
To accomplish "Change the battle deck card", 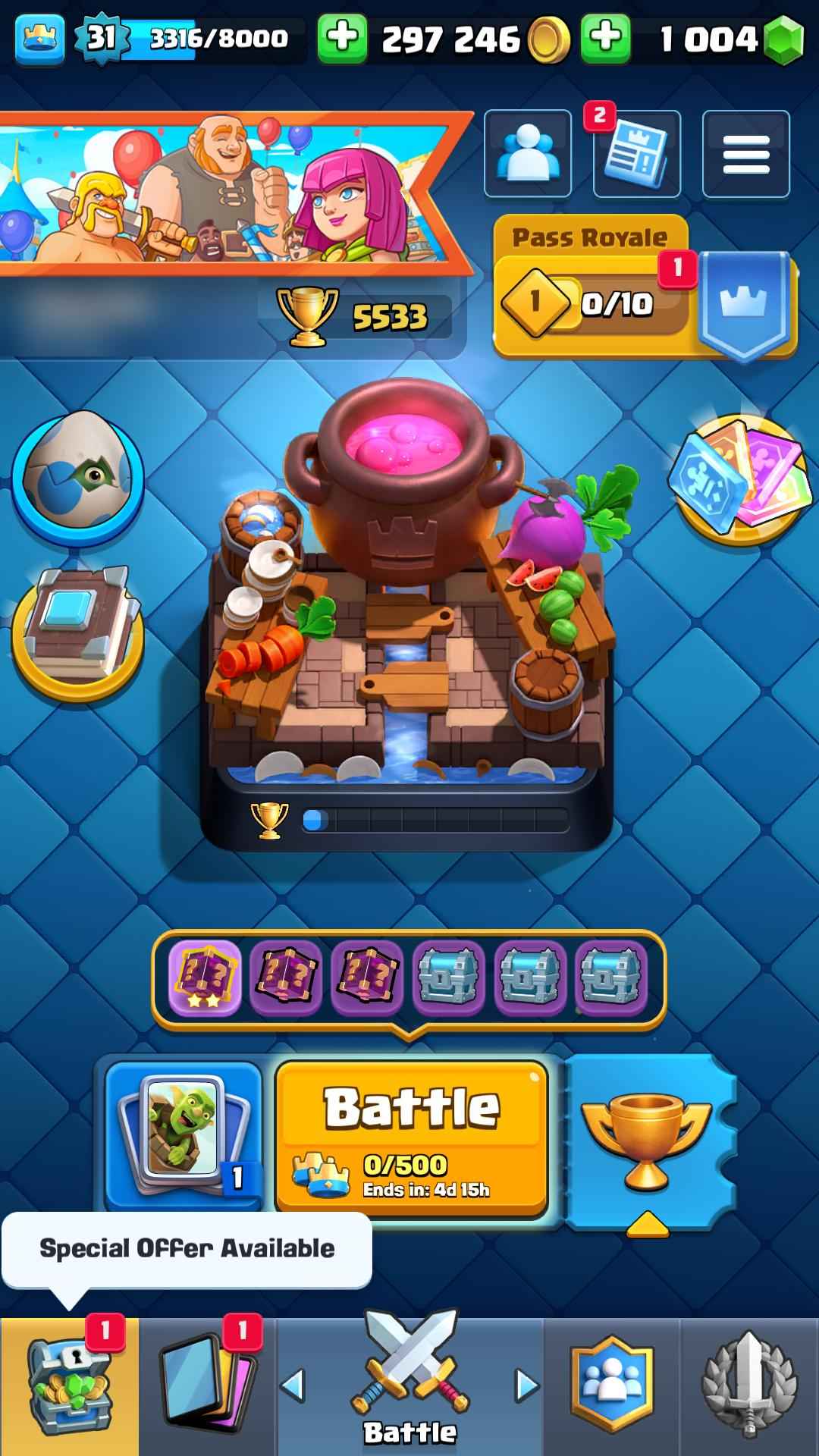I will click(x=184, y=1135).
